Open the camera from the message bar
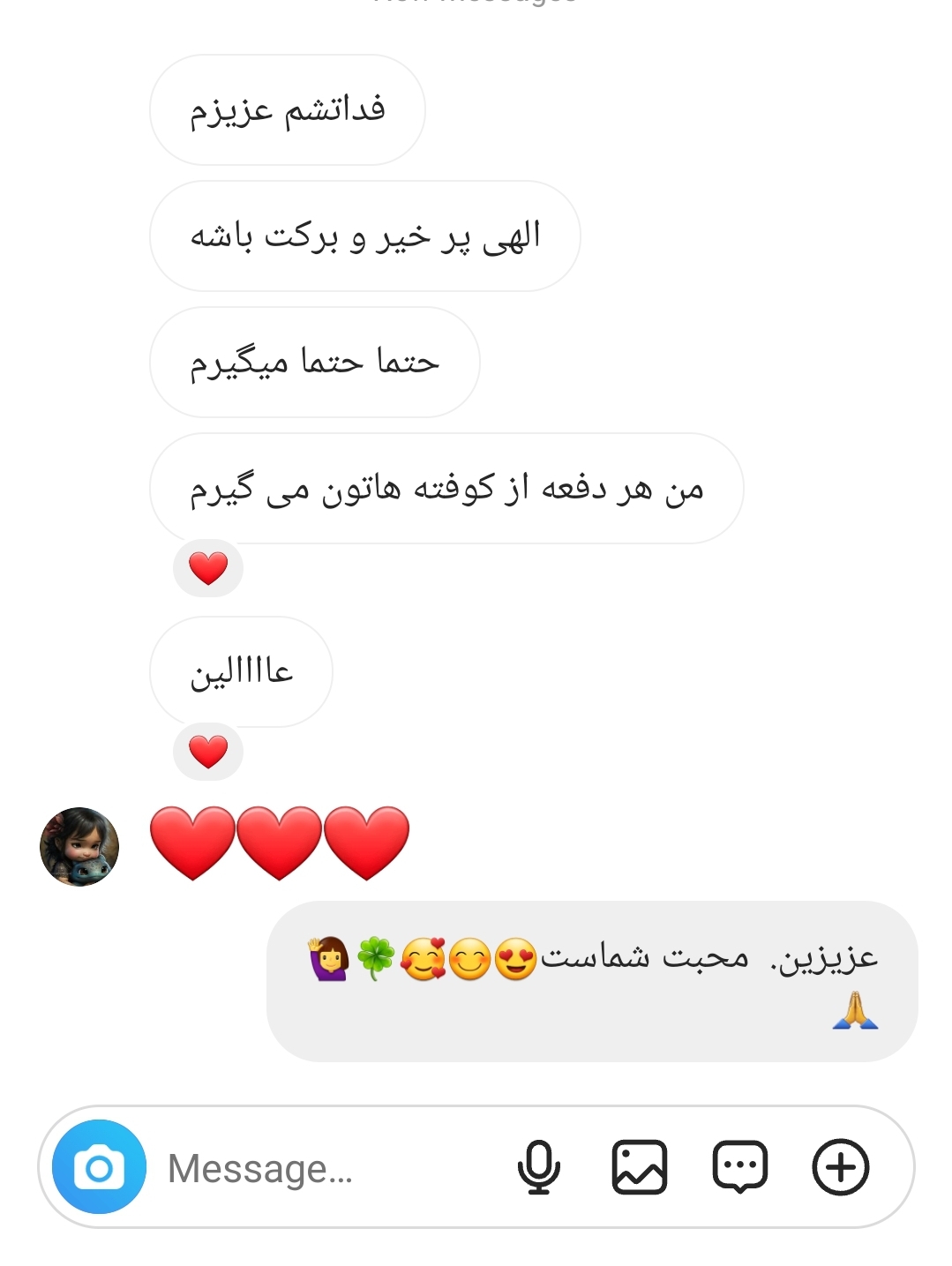The image size is (952, 1266). point(99,1167)
